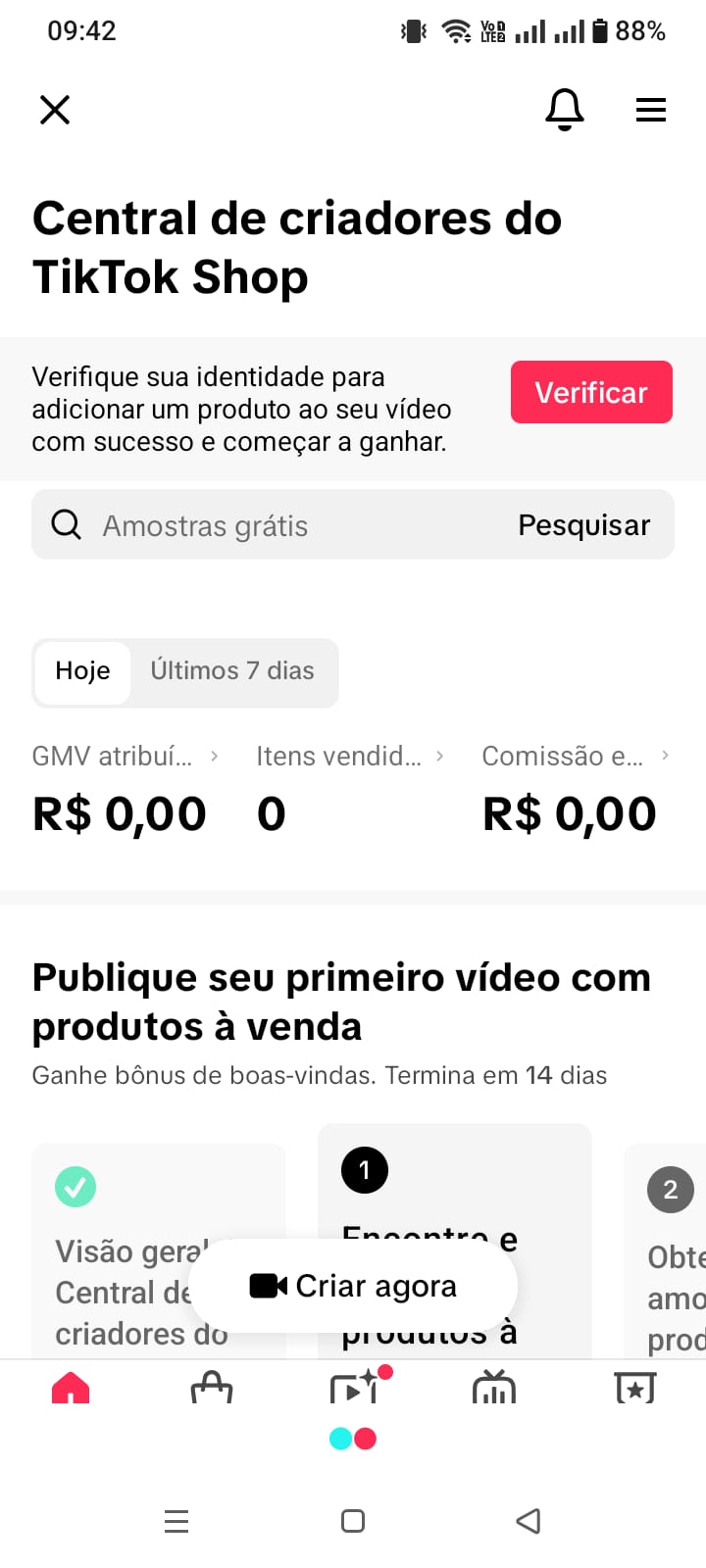
Task: Switch to the analytics chart tab
Action: (494, 1388)
